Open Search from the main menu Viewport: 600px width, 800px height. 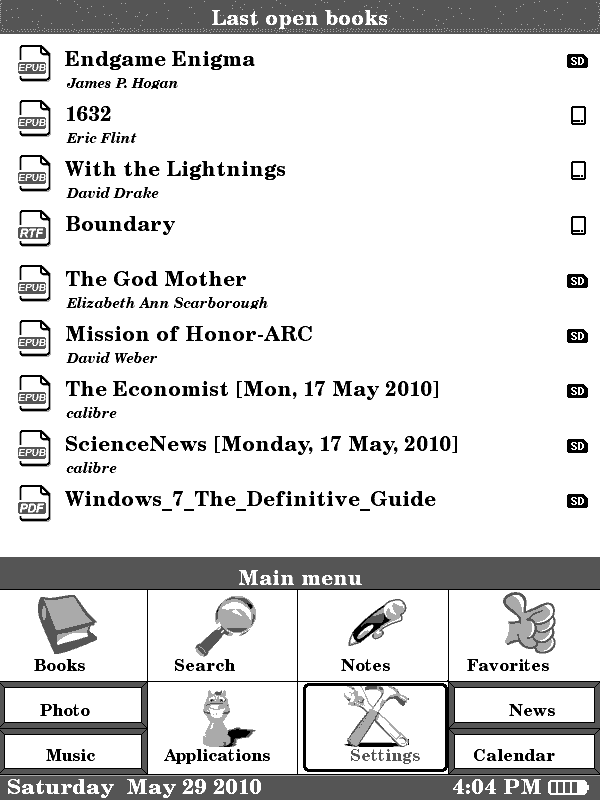222,634
